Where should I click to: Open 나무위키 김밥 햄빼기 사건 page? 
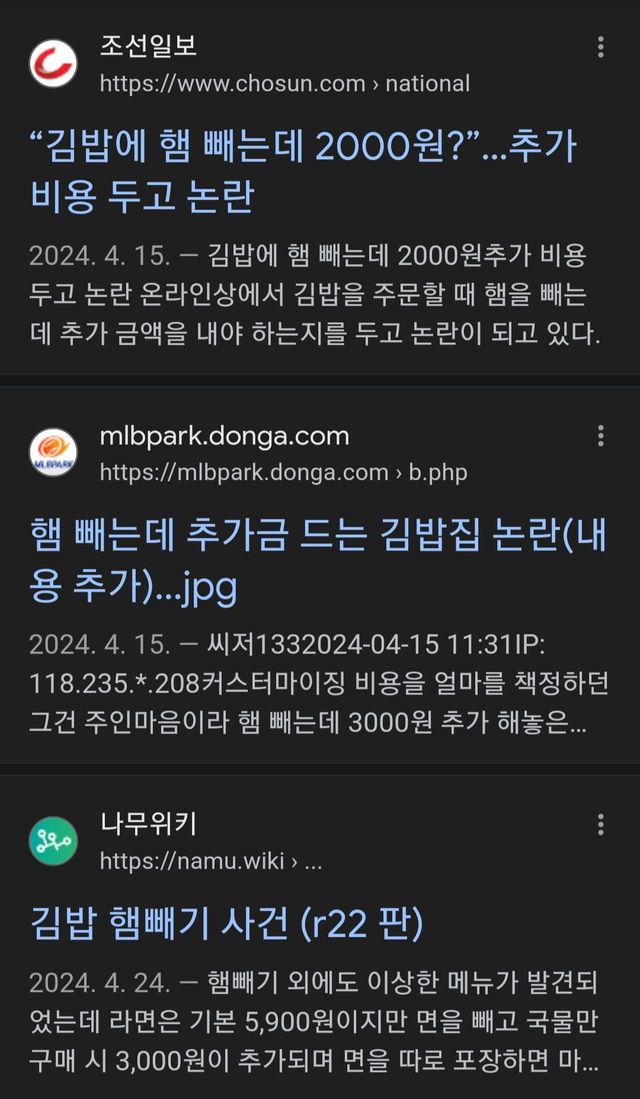click(227, 924)
